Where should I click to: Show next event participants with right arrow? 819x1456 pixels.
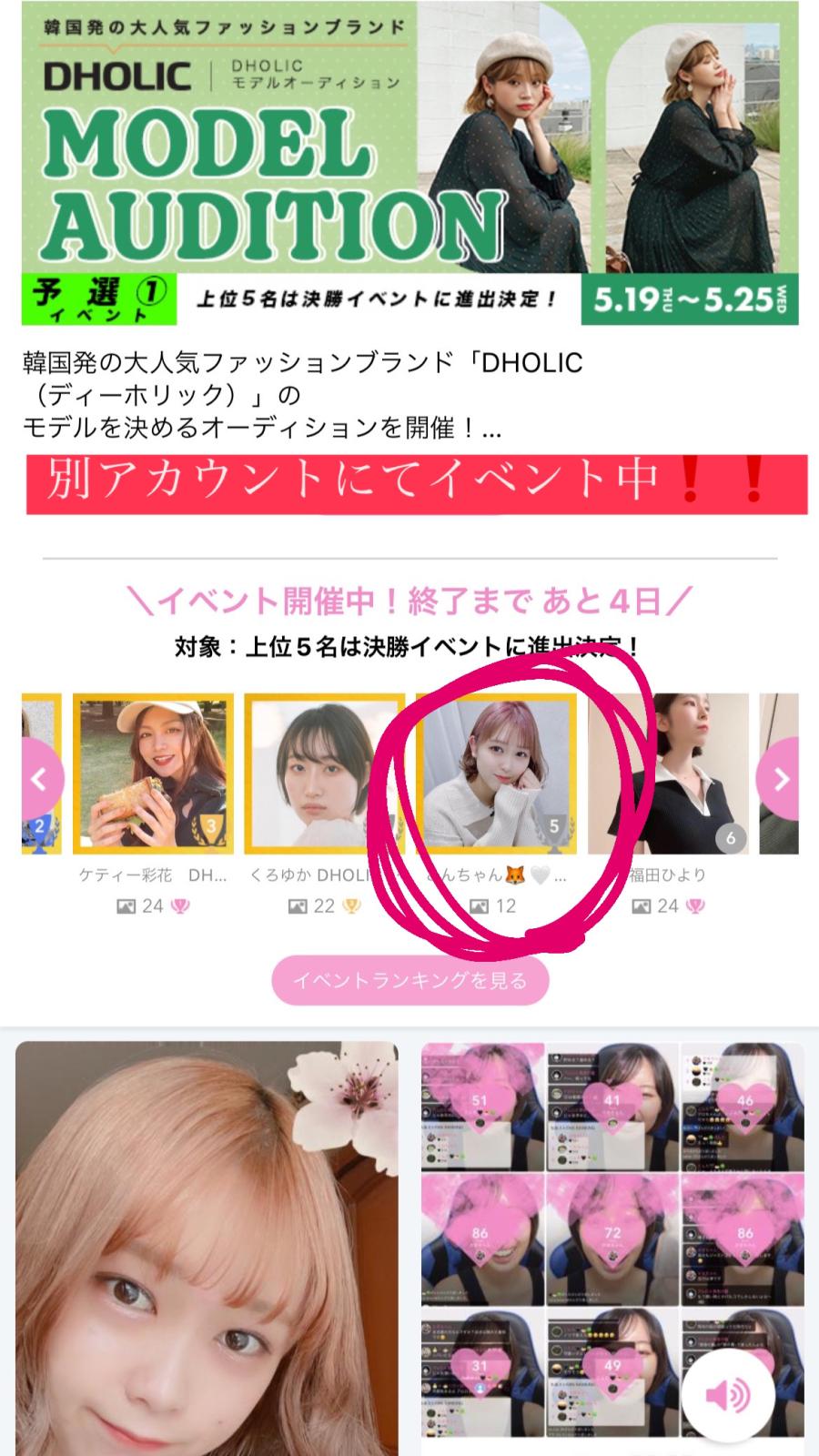780,779
